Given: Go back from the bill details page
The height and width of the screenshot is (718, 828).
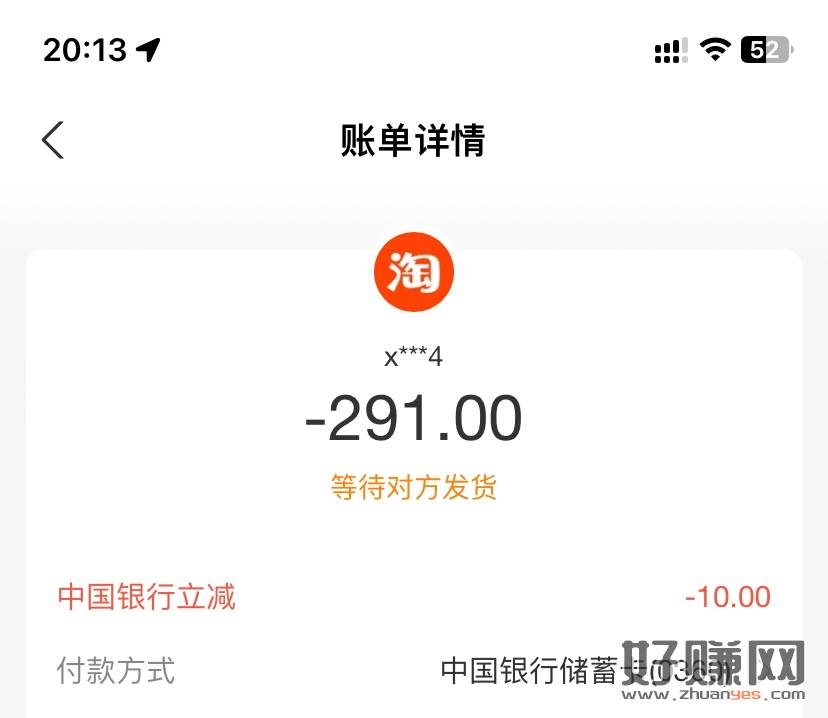Looking at the screenshot, I should 53,140.
